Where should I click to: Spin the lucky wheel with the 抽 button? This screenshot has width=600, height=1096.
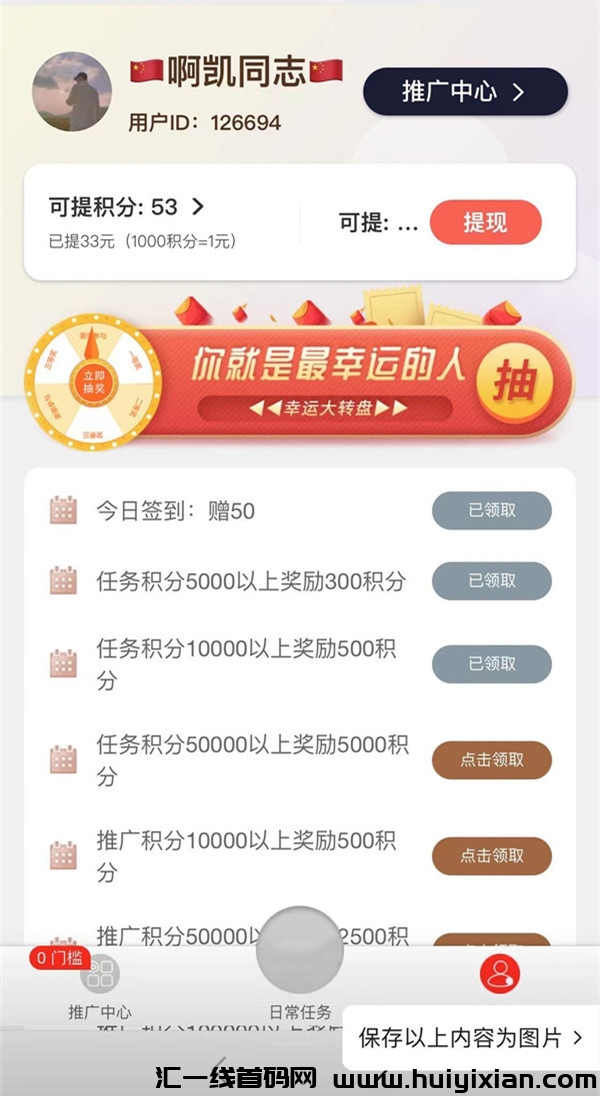tap(515, 382)
